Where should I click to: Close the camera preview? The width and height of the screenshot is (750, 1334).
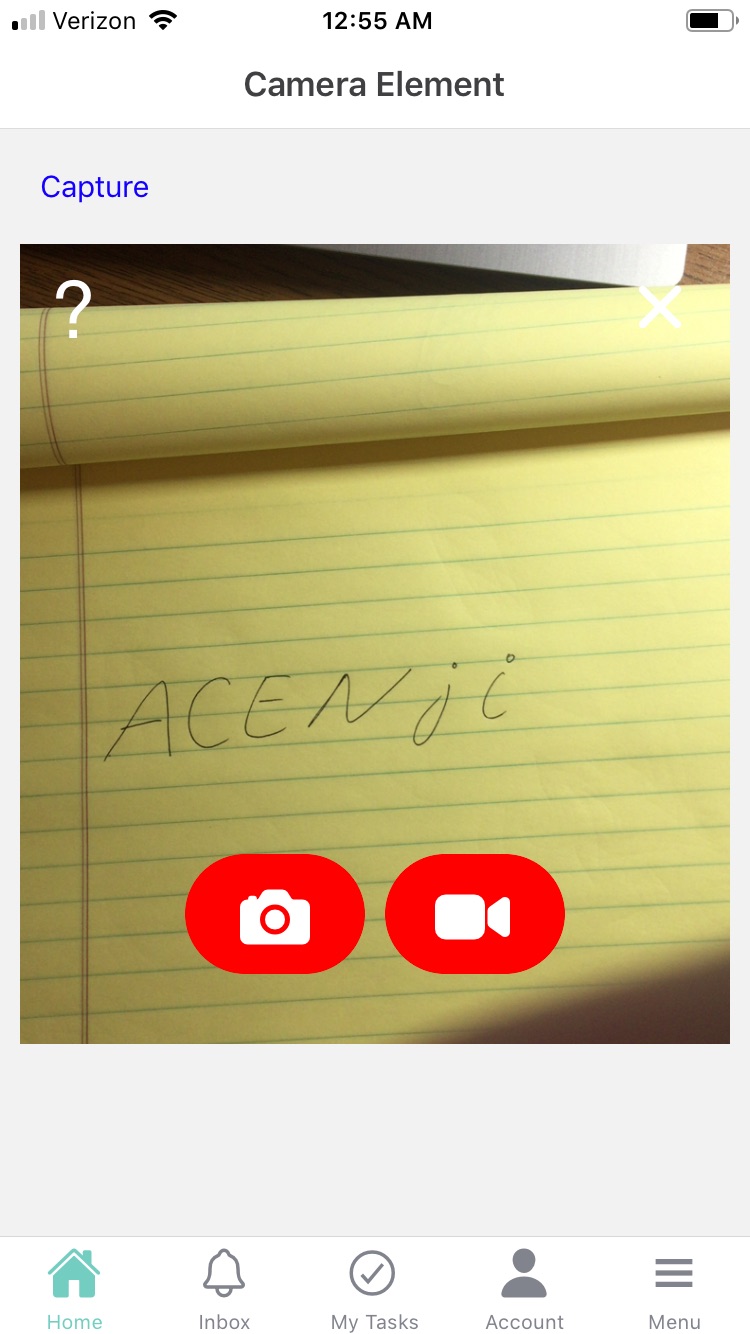pyautogui.click(x=660, y=307)
